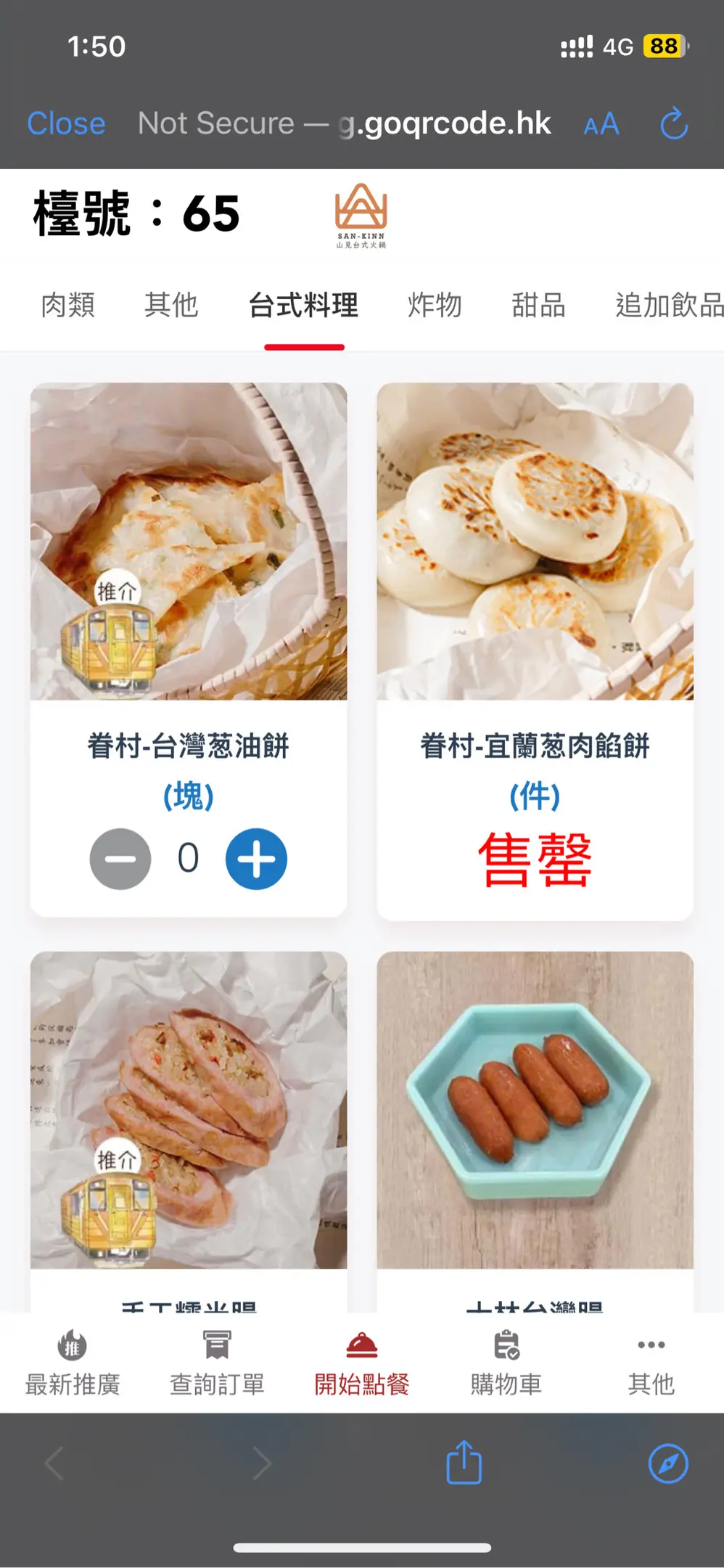Decrease 眷村-台灣葱油餅 quantity with the minus button
The width and height of the screenshot is (724, 1568).
click(120, 859)
